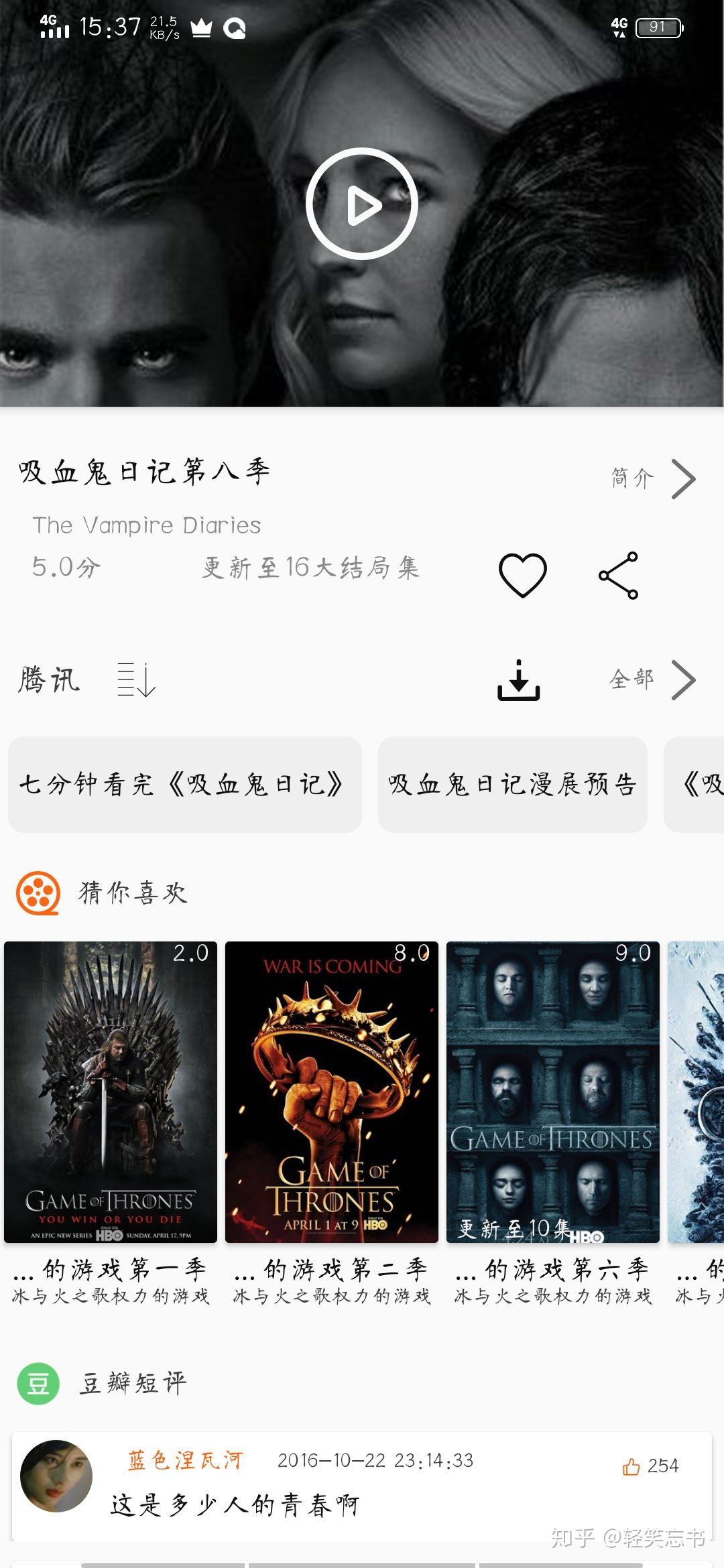Favorite the show with the heart icon
Screen dimensions: 724x1568
pos(524,575)
